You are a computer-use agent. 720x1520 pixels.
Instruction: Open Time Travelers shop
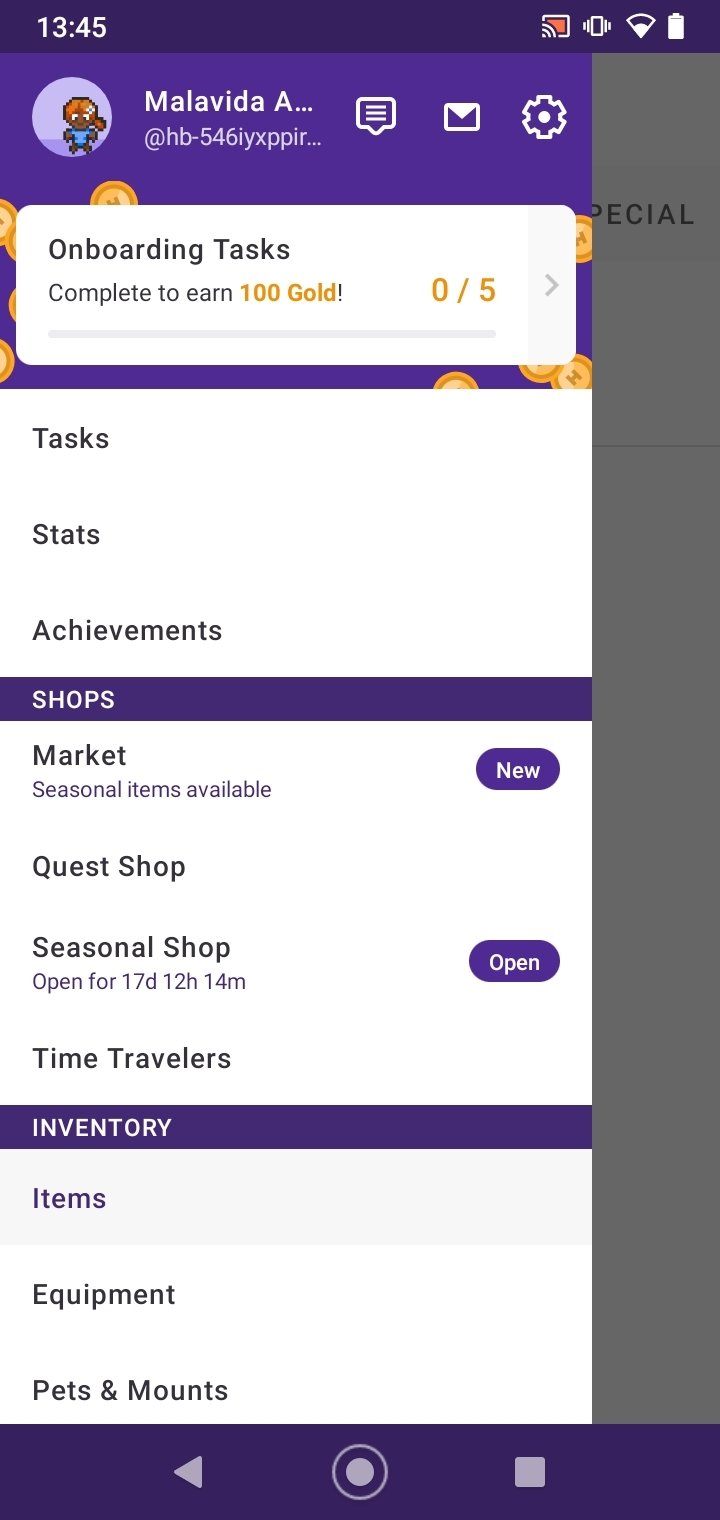tap(296, 1058)
